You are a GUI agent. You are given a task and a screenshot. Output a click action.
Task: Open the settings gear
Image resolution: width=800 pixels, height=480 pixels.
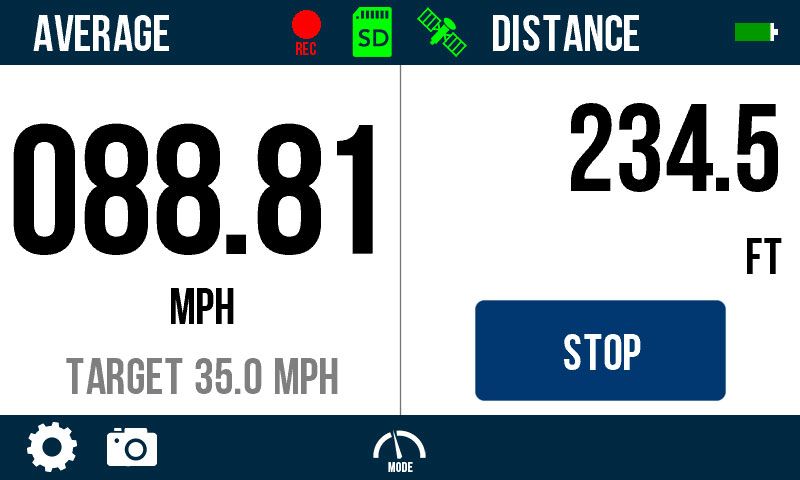pyautogui.click(x=52, y=447)
